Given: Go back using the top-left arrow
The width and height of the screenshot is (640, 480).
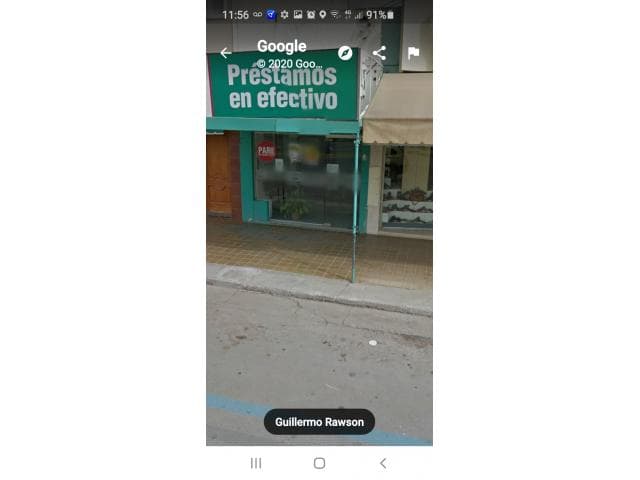Looking at the screenshot, I should pos(226,53).
